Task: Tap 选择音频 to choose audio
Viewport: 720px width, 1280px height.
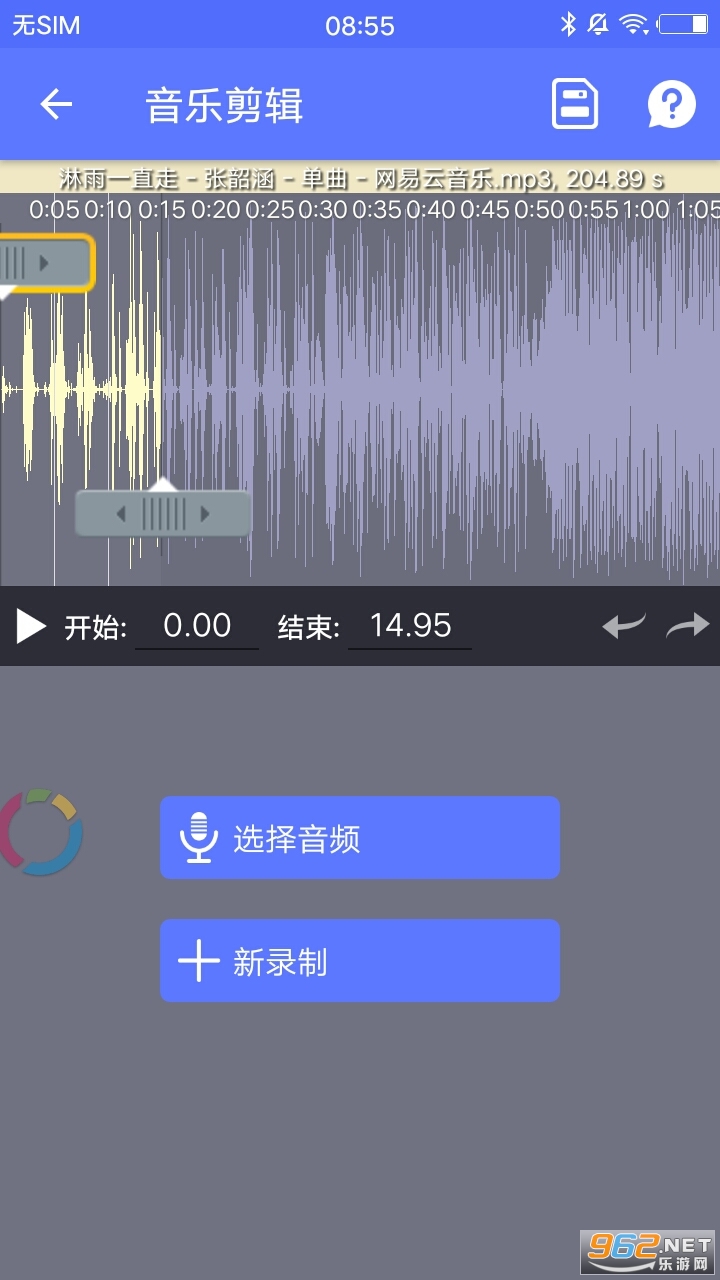Action: pos(360,838)
